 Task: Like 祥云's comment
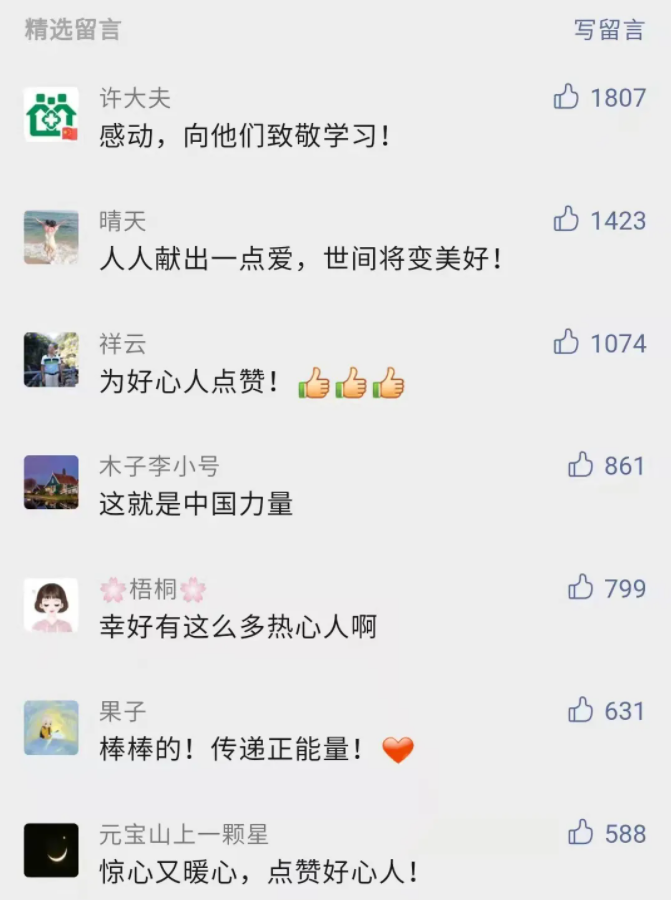coord(567,343)
